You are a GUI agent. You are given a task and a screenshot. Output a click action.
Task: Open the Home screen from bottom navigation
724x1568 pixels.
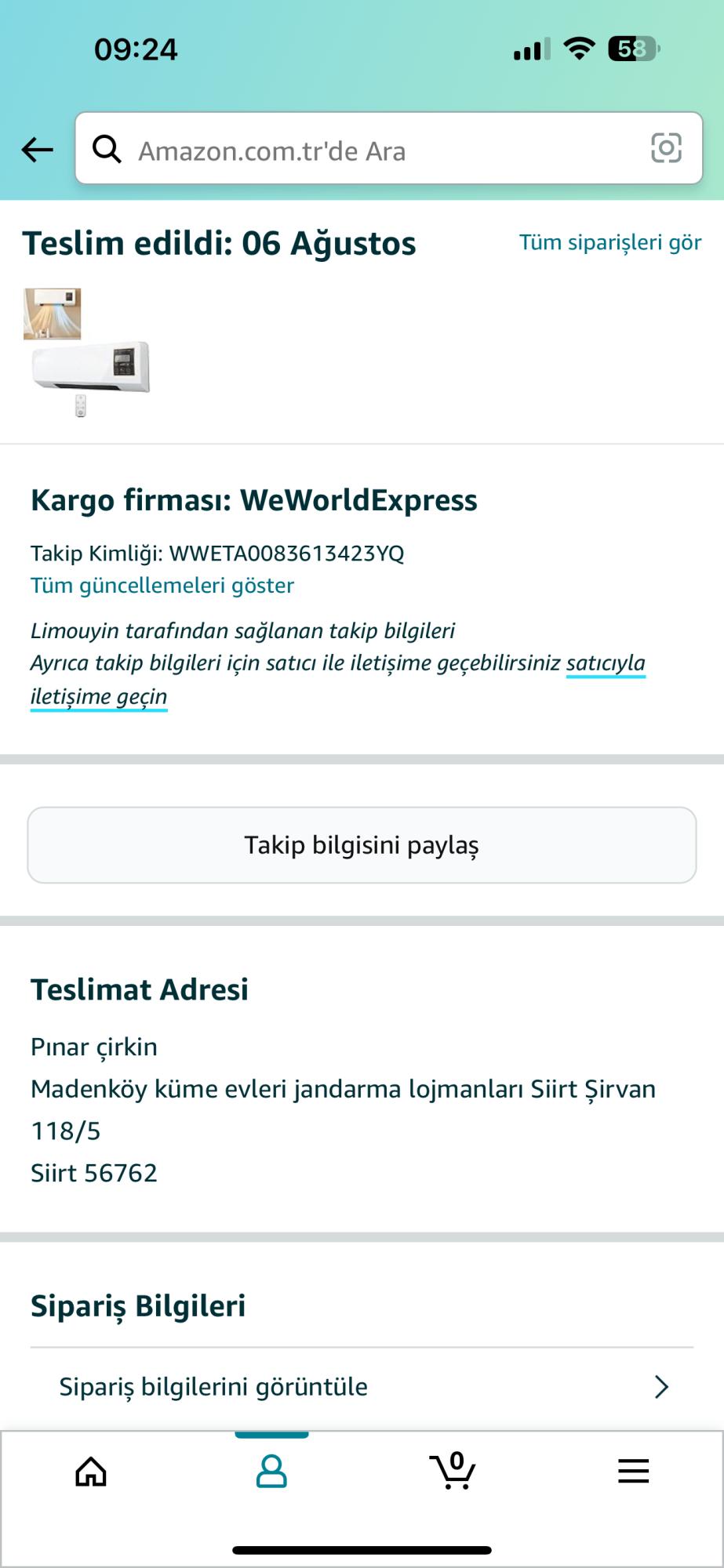[x=90, y=1472]
